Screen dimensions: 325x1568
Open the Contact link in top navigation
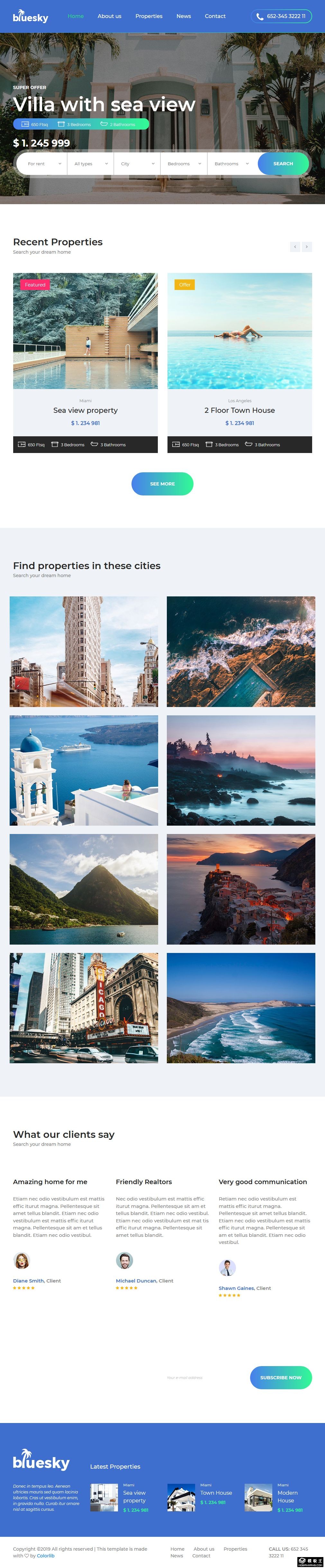pos(215,16)
